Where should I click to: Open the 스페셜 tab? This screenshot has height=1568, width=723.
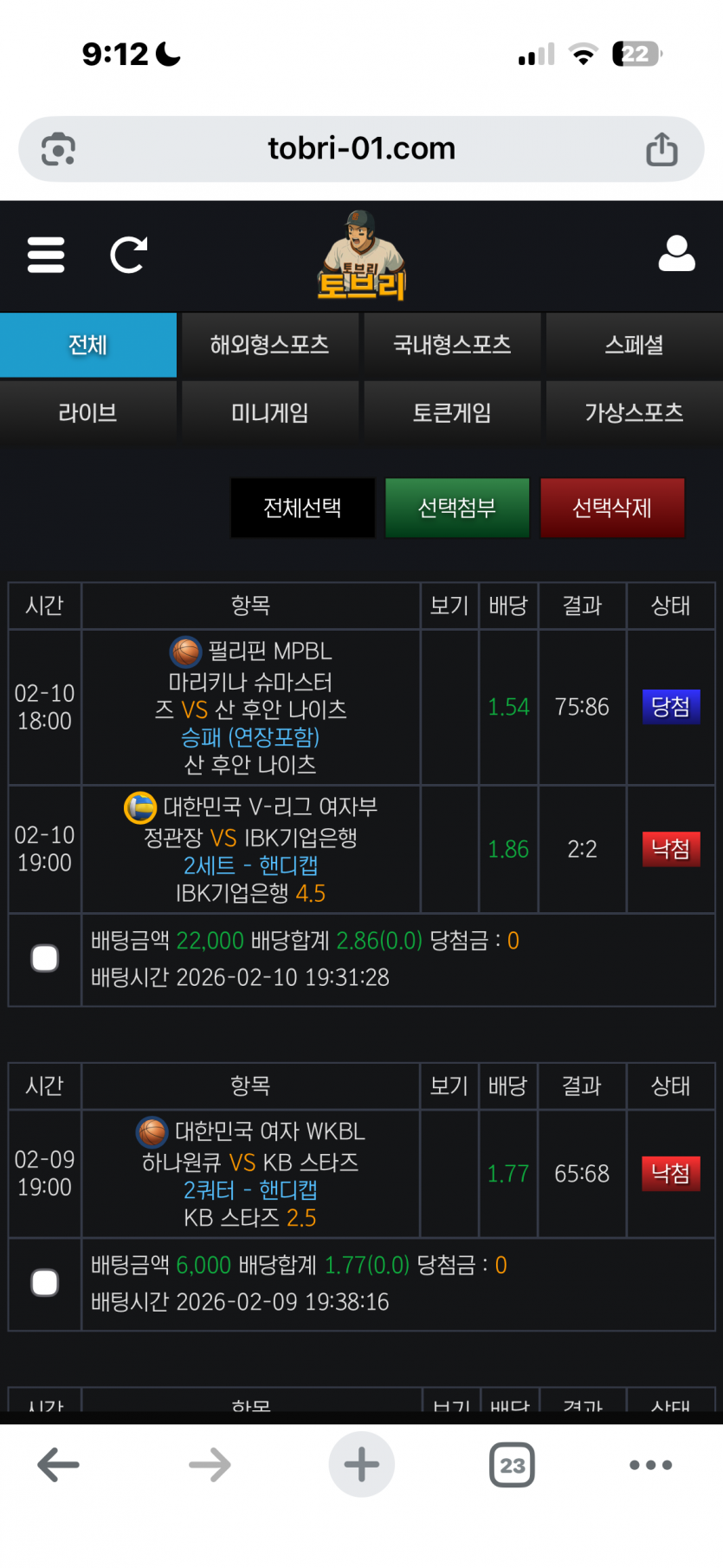click(x=634, y=345)
